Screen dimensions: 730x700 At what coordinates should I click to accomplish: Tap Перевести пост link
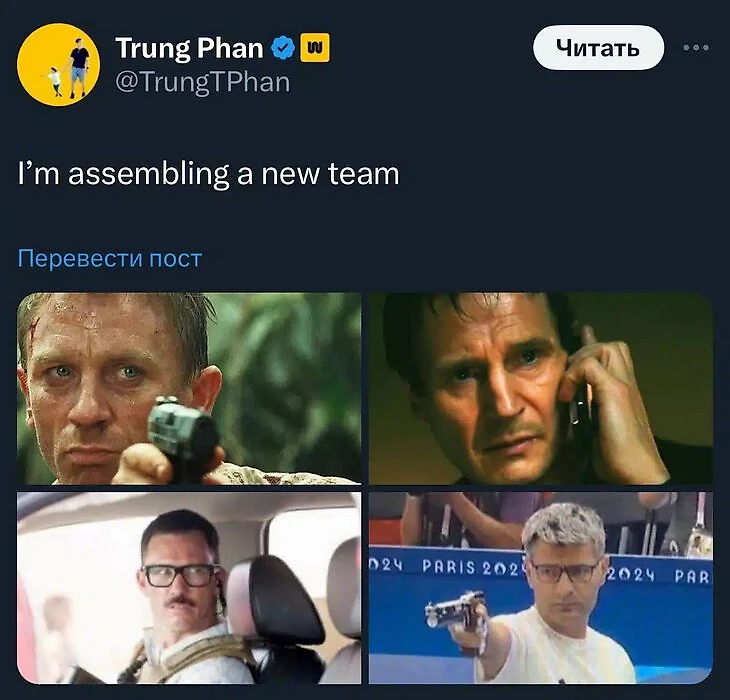coord(110,259)
